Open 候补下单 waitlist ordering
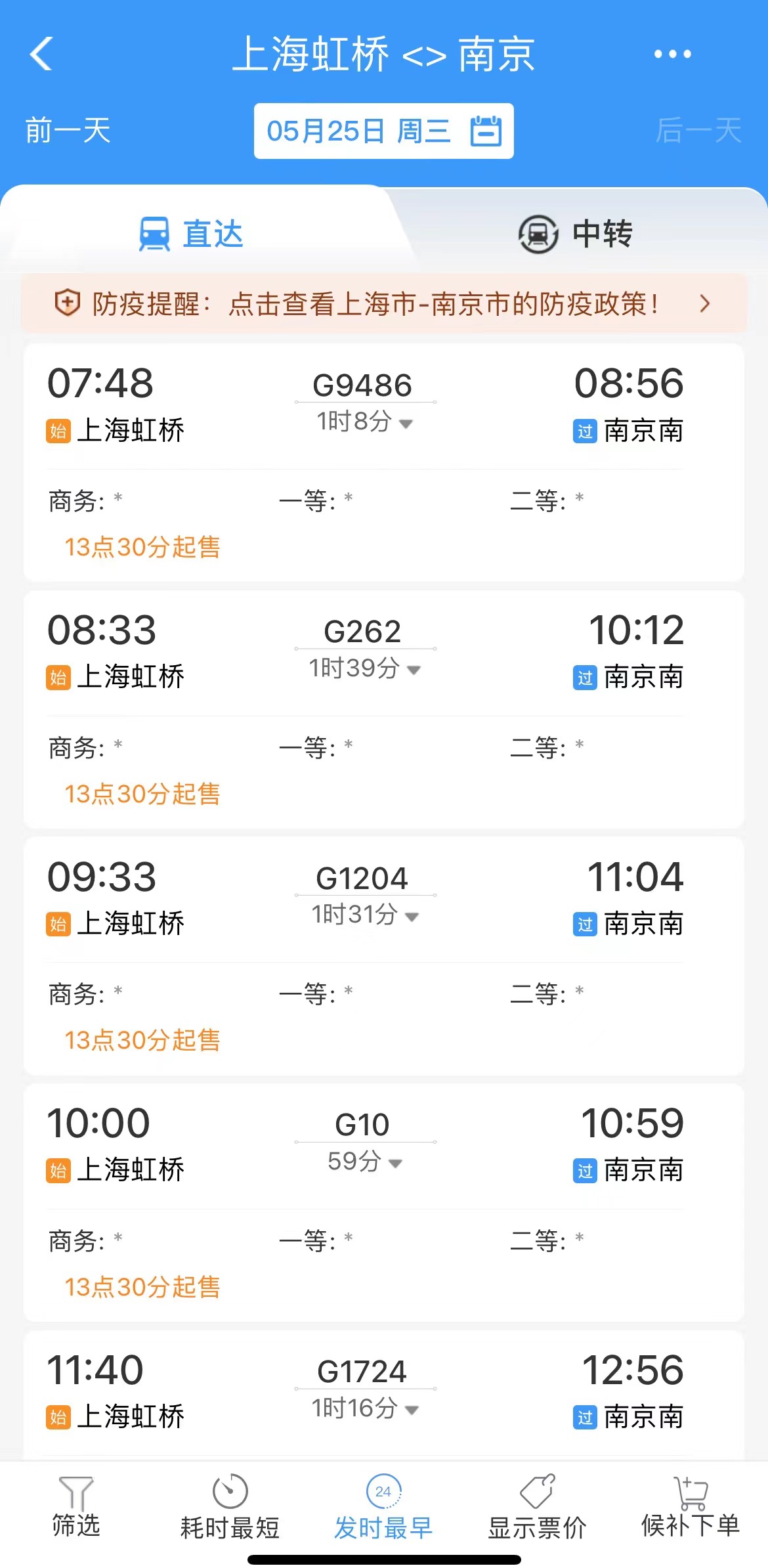The height and width of the screenshot is (1568, 768). pos(691,1507)
